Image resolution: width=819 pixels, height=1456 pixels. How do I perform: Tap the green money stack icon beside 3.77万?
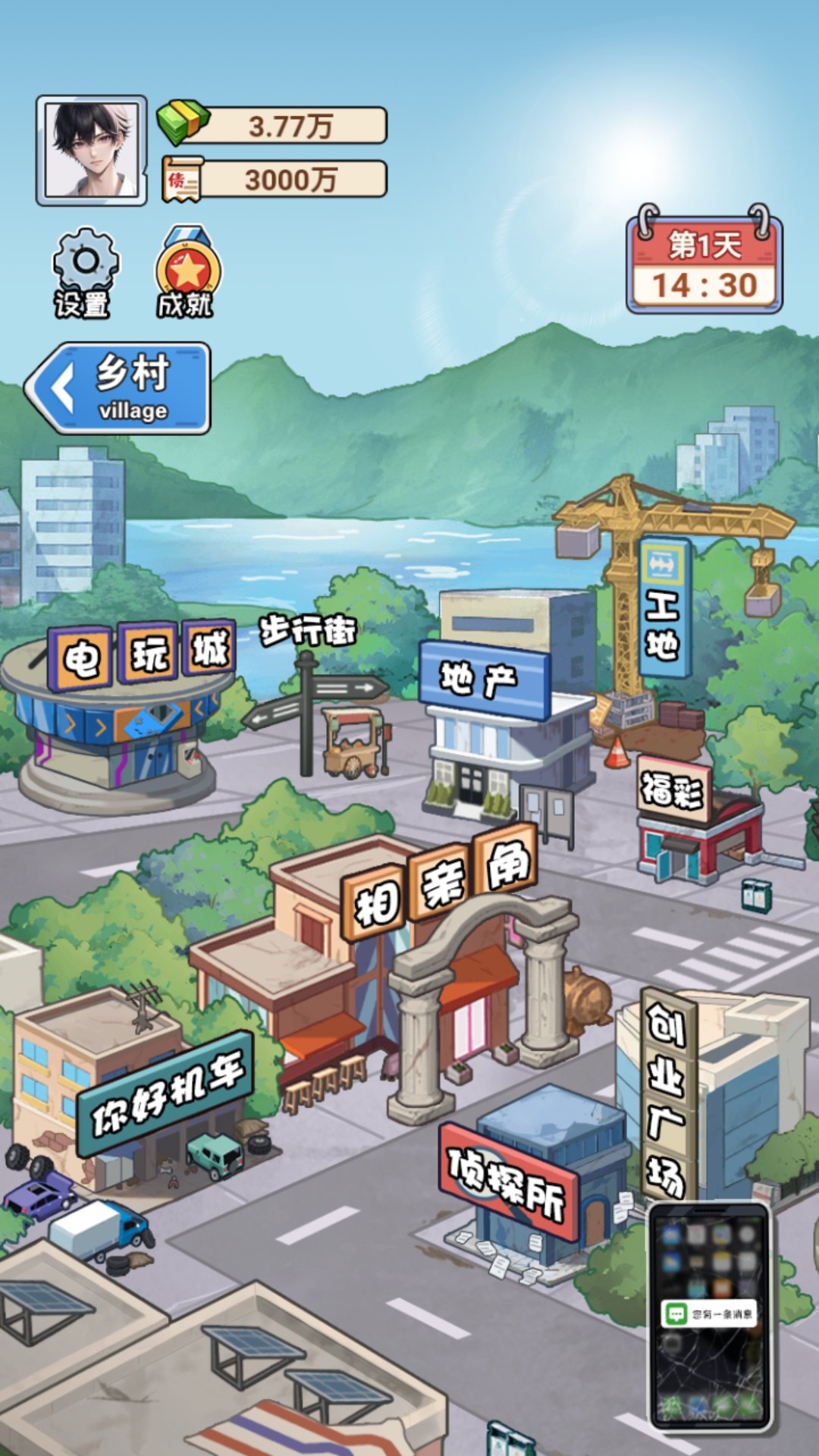tap(184, 125)
